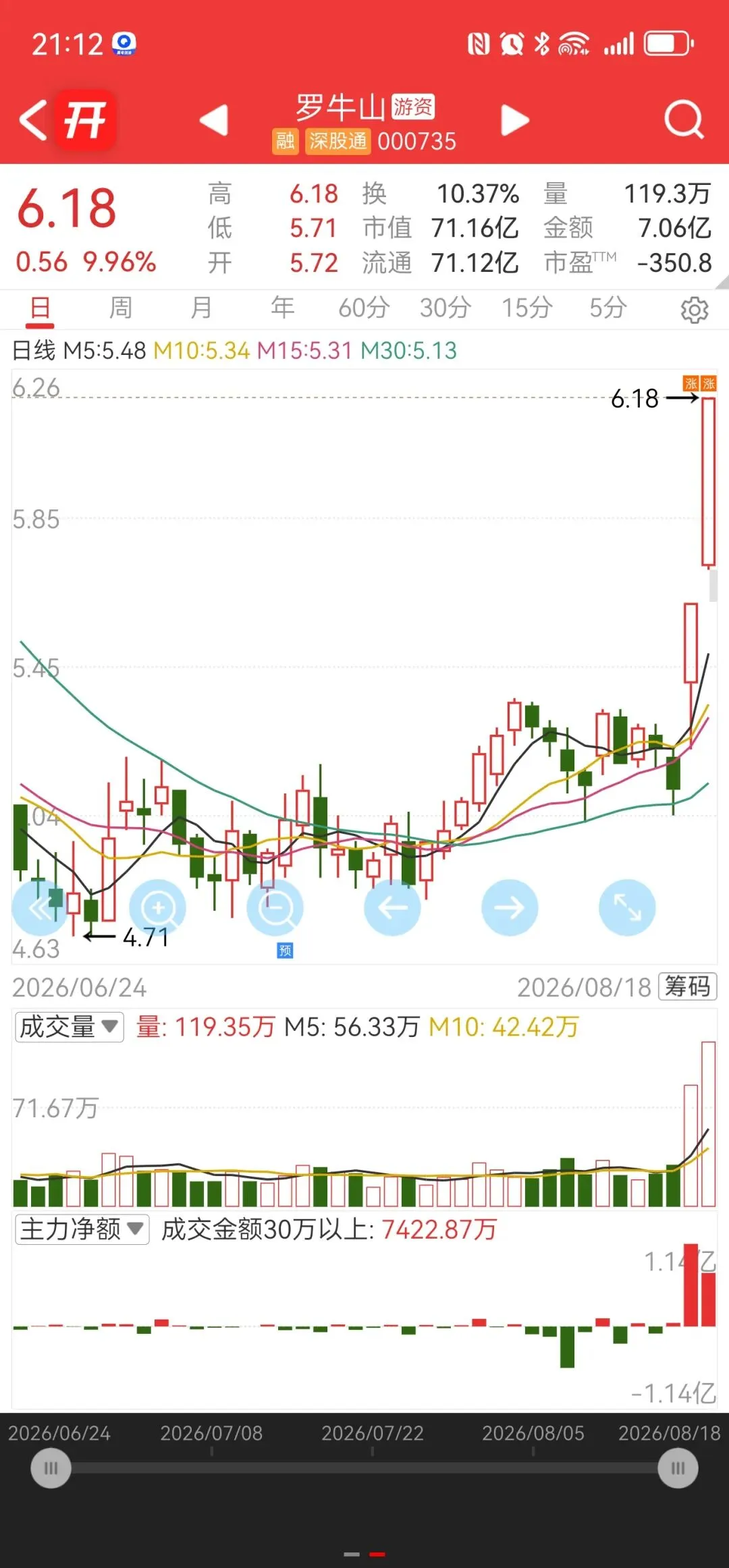
Task: Select the 周 weekly chart tab
Action: click(121, 308)
